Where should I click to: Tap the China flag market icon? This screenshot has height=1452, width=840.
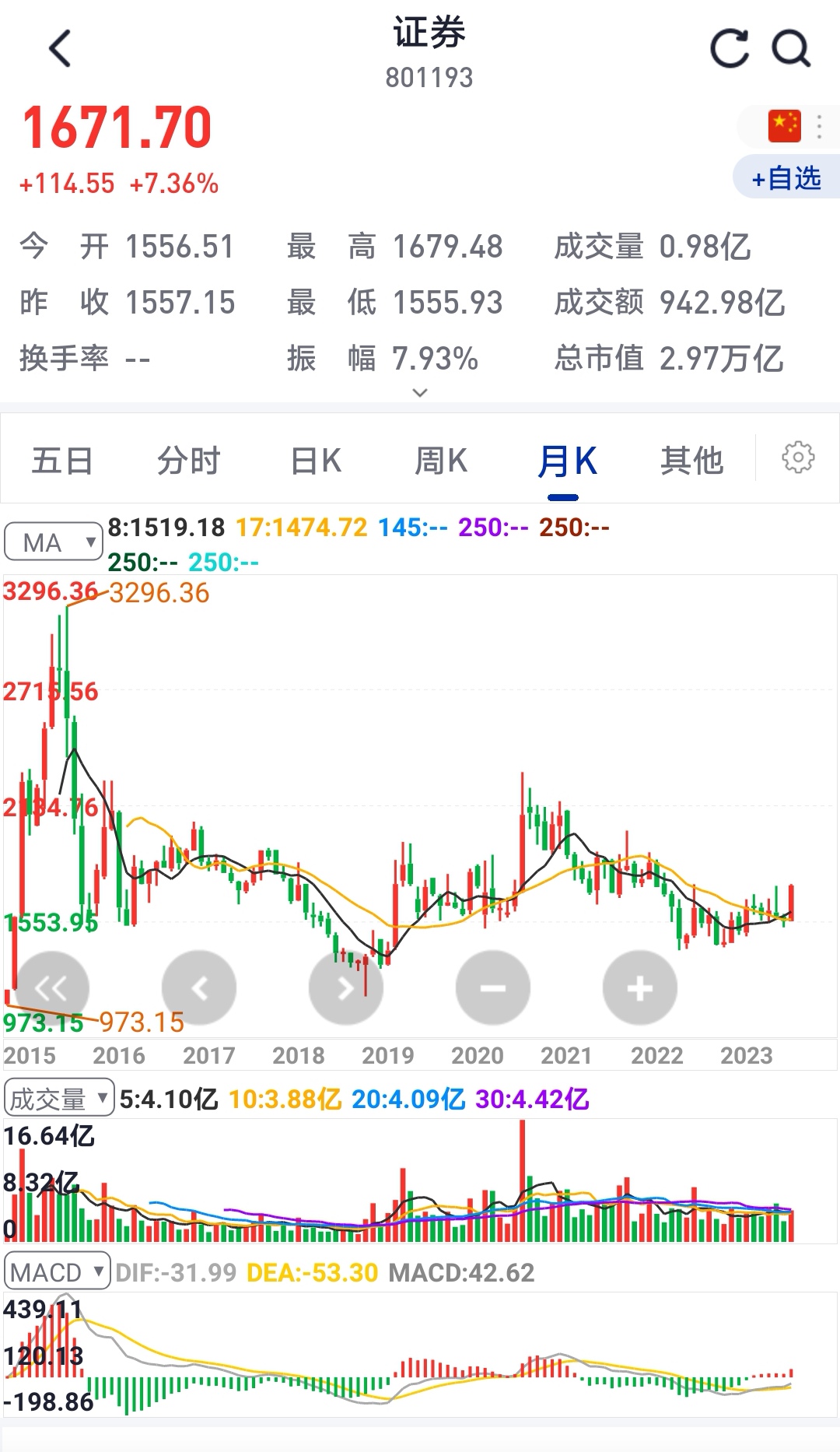click(782, 125)
